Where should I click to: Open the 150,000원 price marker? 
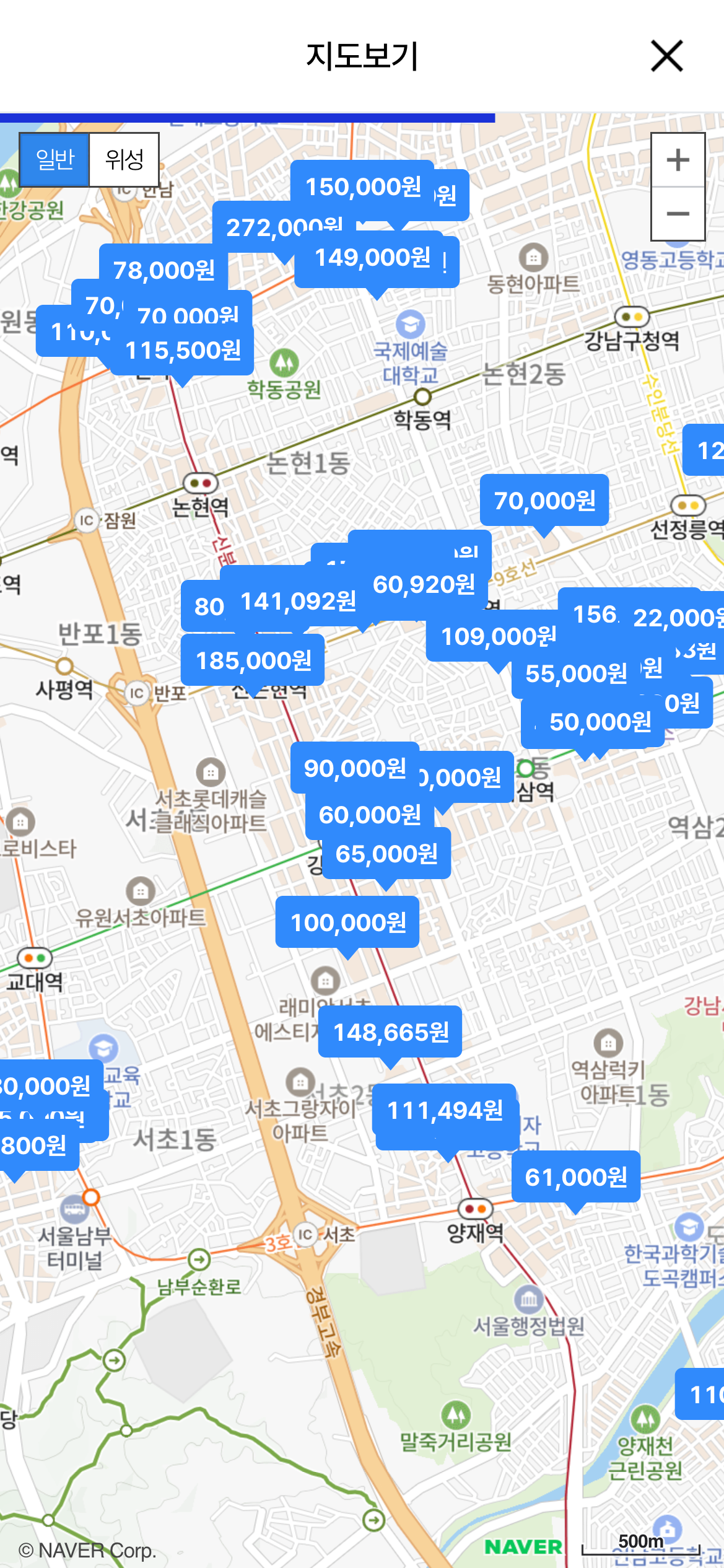pos(363,186)
